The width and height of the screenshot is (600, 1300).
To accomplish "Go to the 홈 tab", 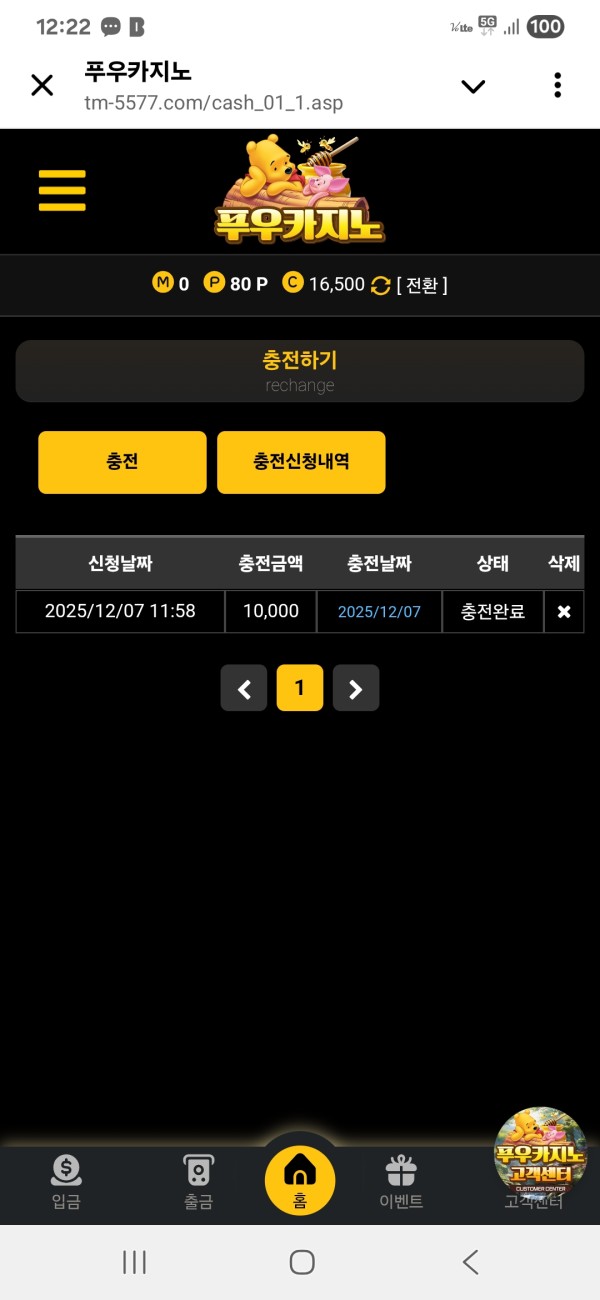I will (x=300, y=1180).
